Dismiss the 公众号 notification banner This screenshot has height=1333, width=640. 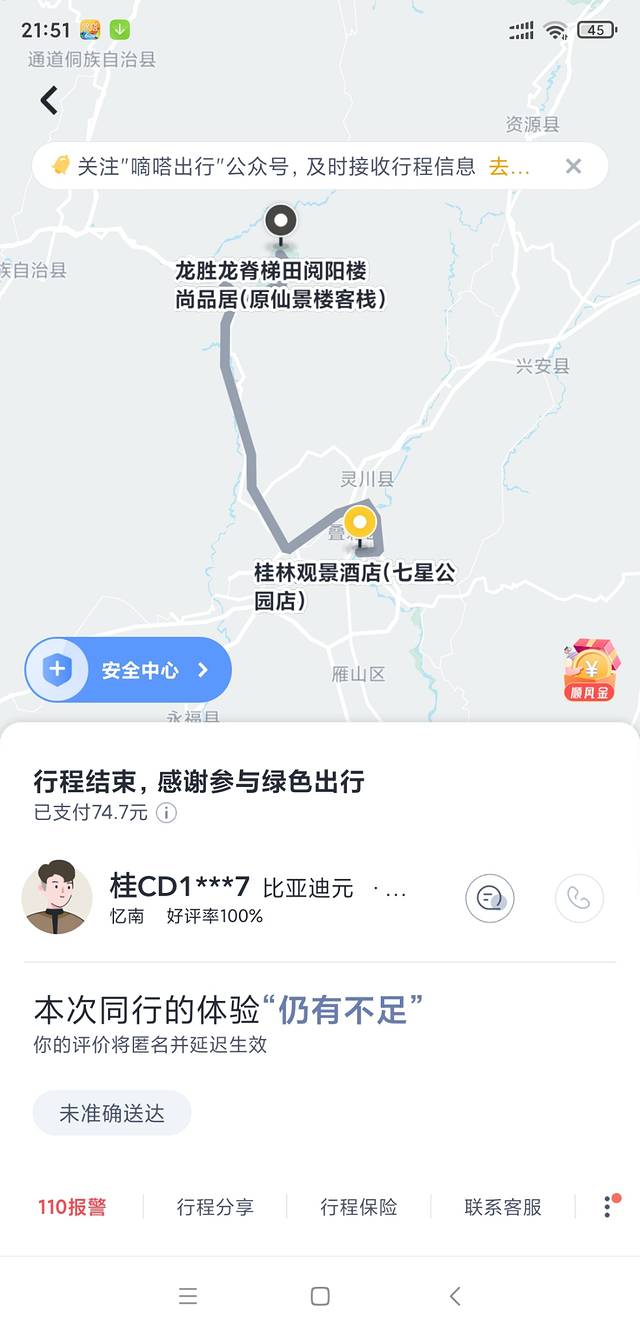(x=573, y=166)
